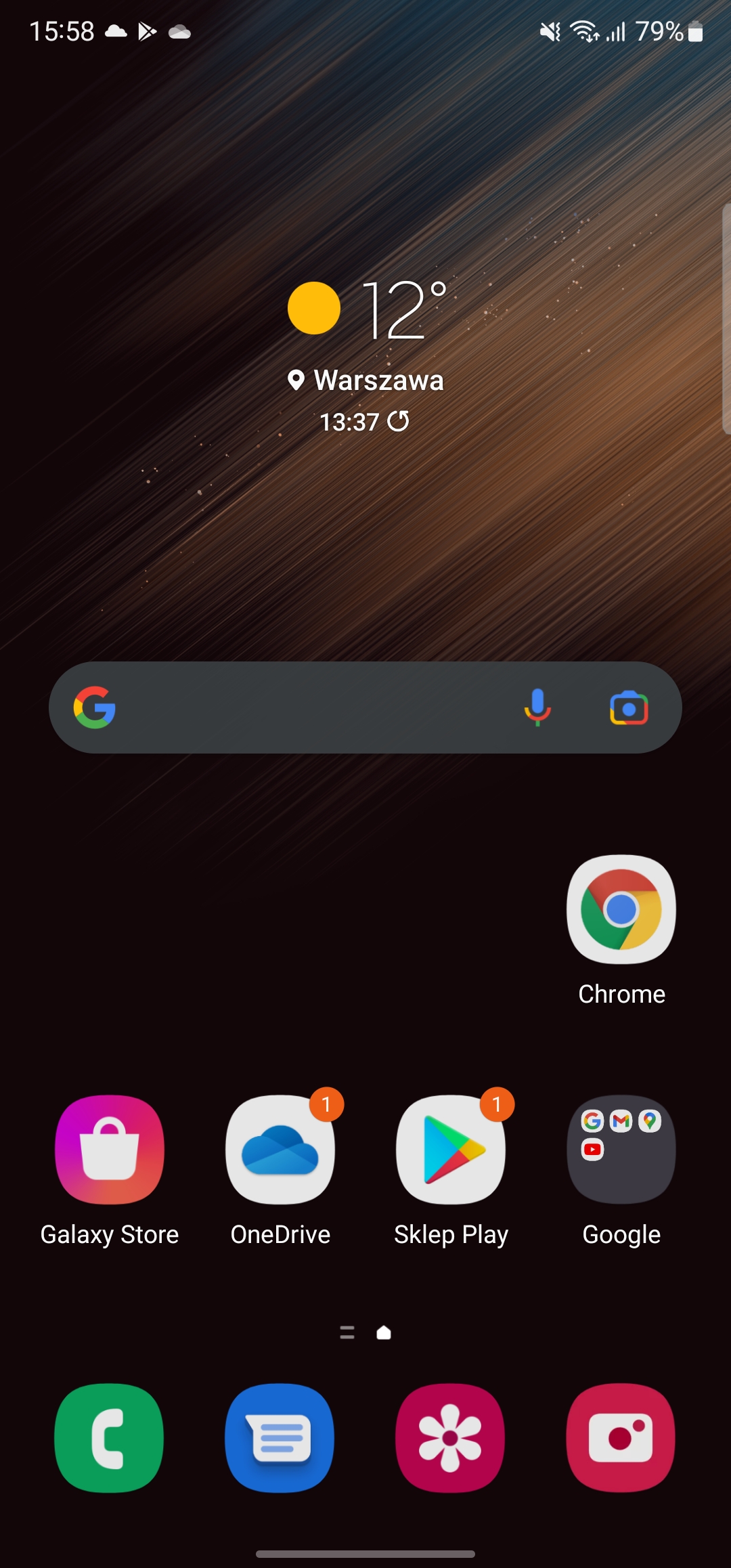Open the Google apps folder

click(x=621, y=1150)
